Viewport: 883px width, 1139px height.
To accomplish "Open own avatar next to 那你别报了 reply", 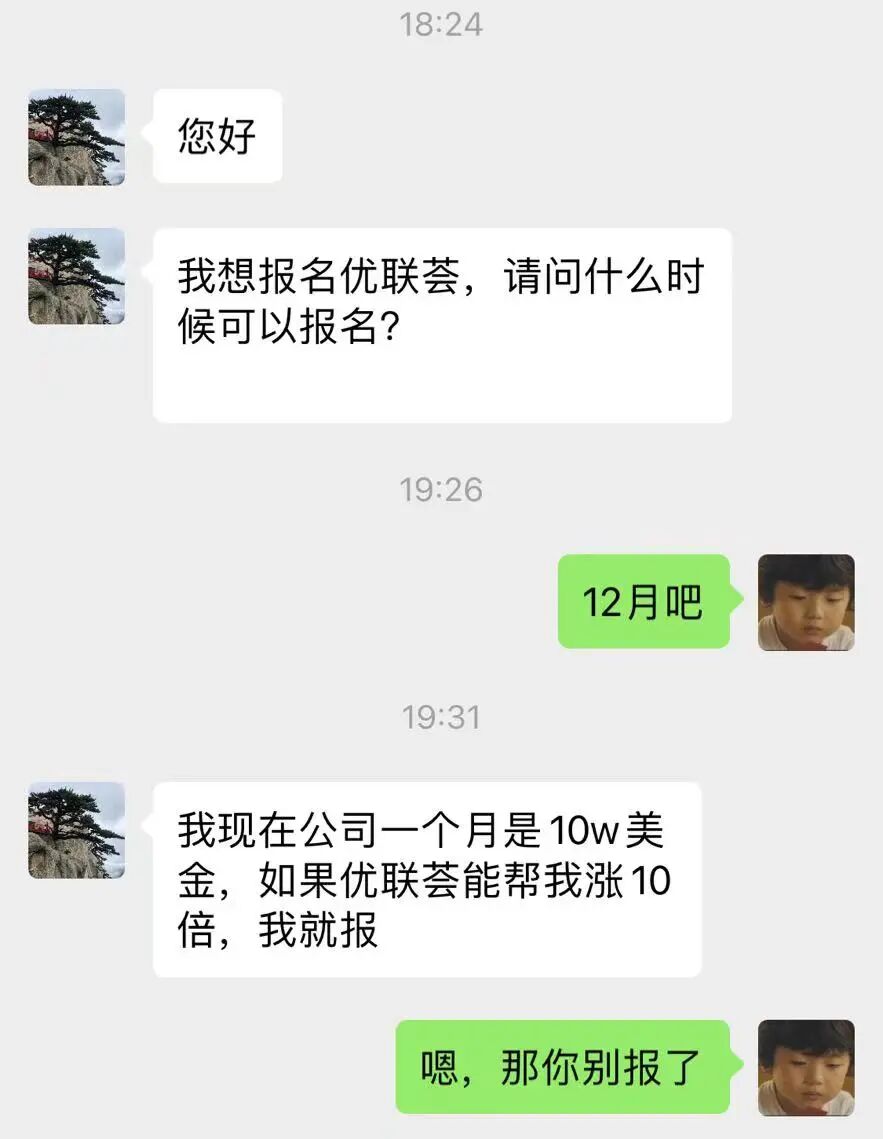I will (x=806, y=1068).
